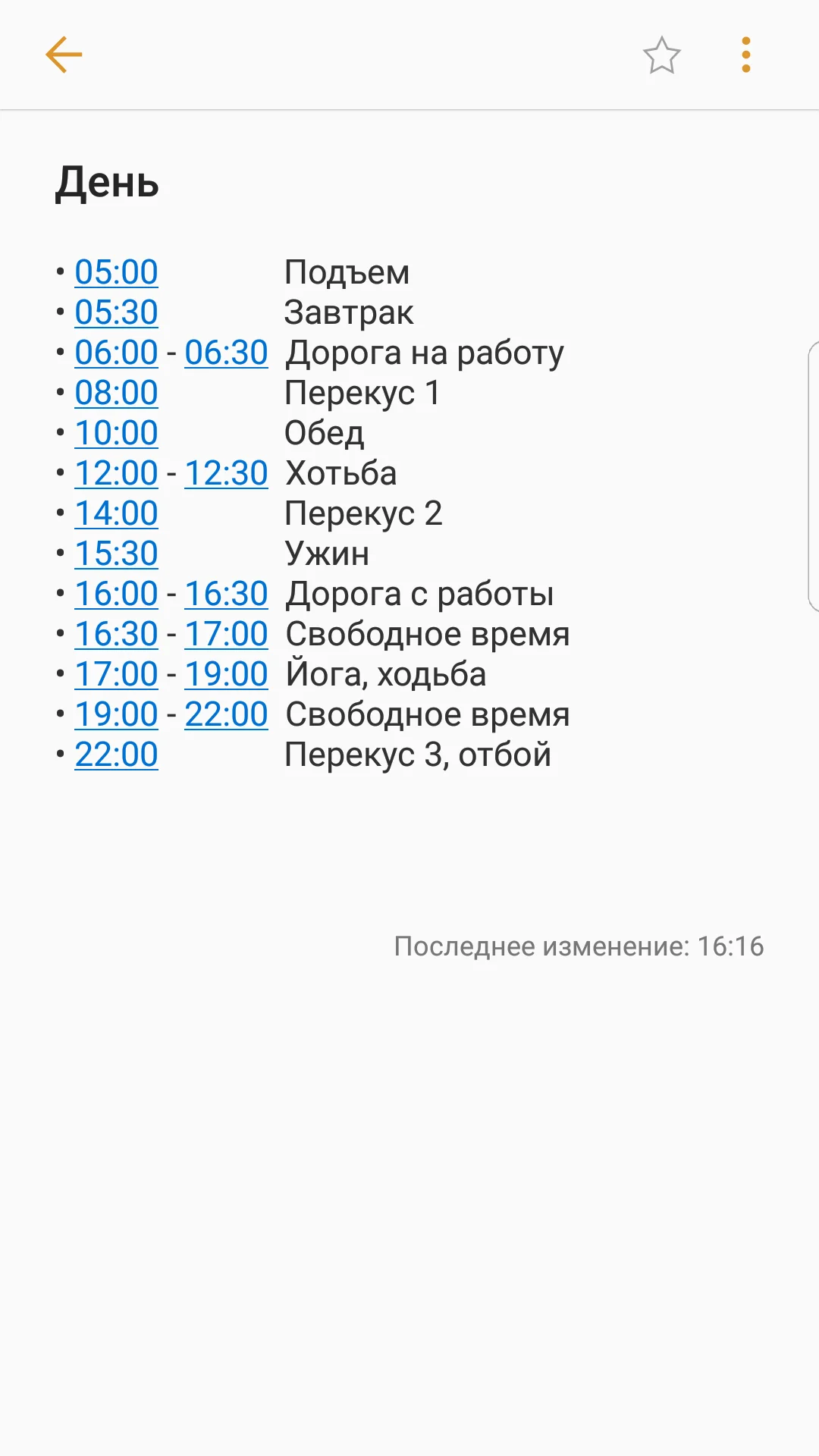The image size is (819, 1456).
Task: Select the 12:00 link for Хотьба
Action: [x=116, y=473]
